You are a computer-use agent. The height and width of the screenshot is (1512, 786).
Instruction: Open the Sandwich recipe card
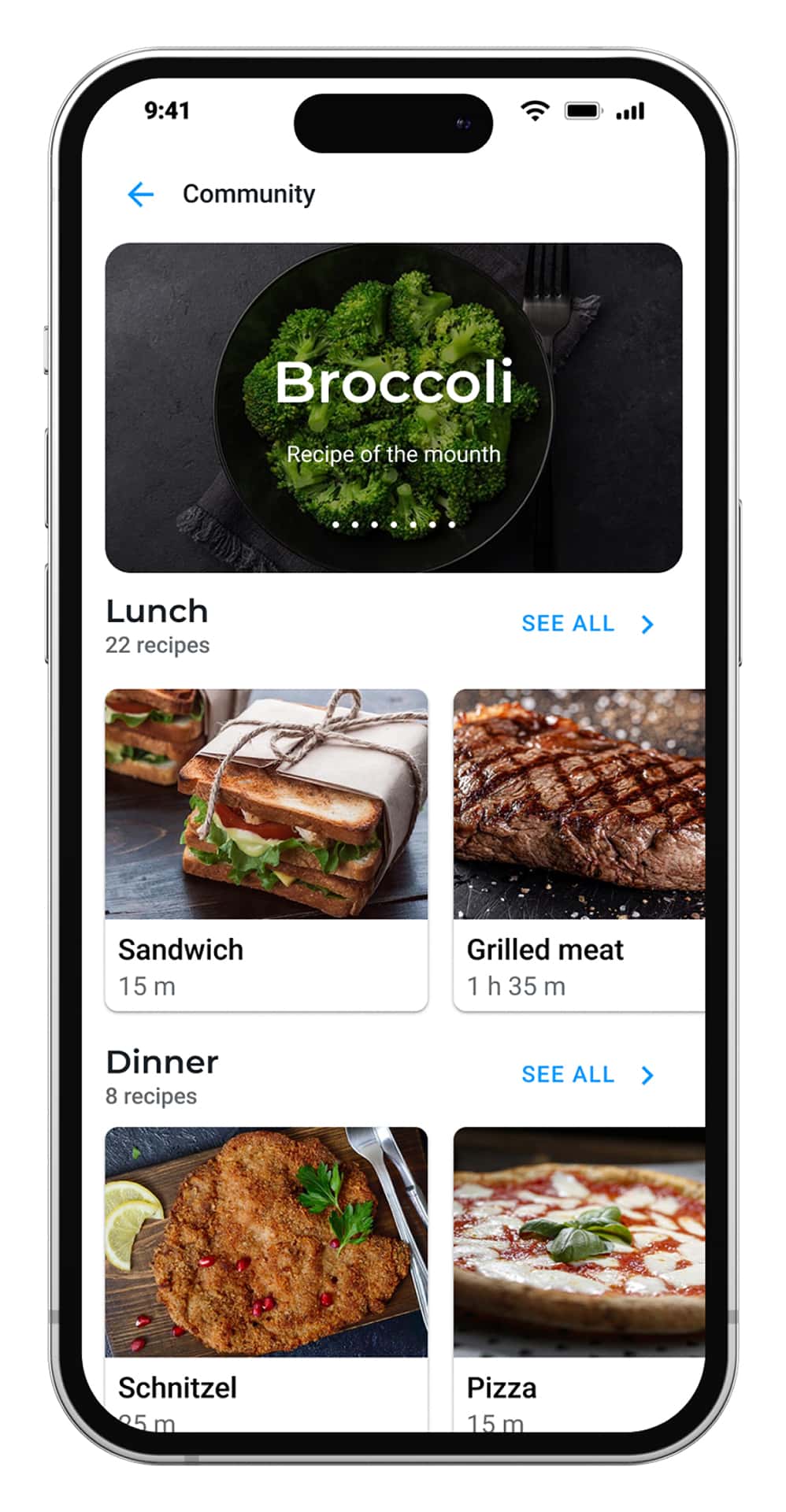tap(266, 849)
